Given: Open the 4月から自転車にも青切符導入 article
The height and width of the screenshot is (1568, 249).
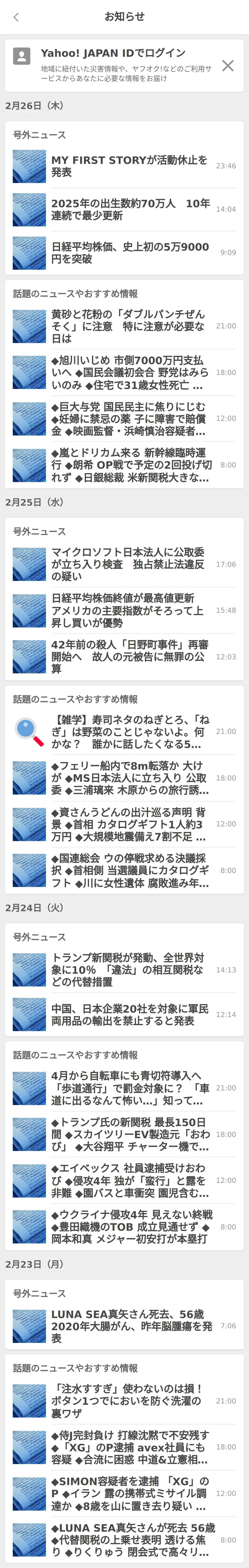Looking at the screenshot, I should [130, 1088].
